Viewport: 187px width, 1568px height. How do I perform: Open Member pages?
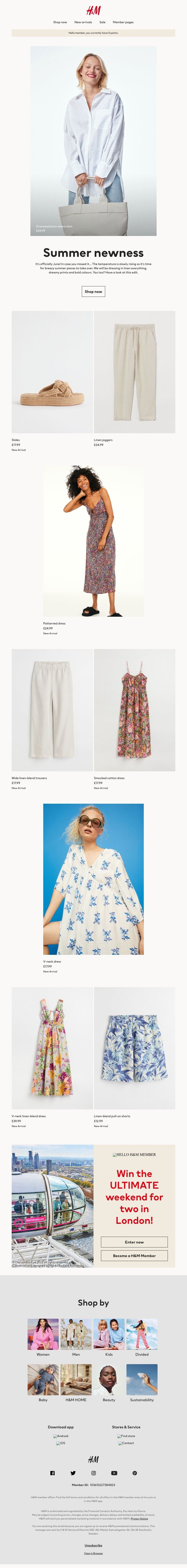123,22
